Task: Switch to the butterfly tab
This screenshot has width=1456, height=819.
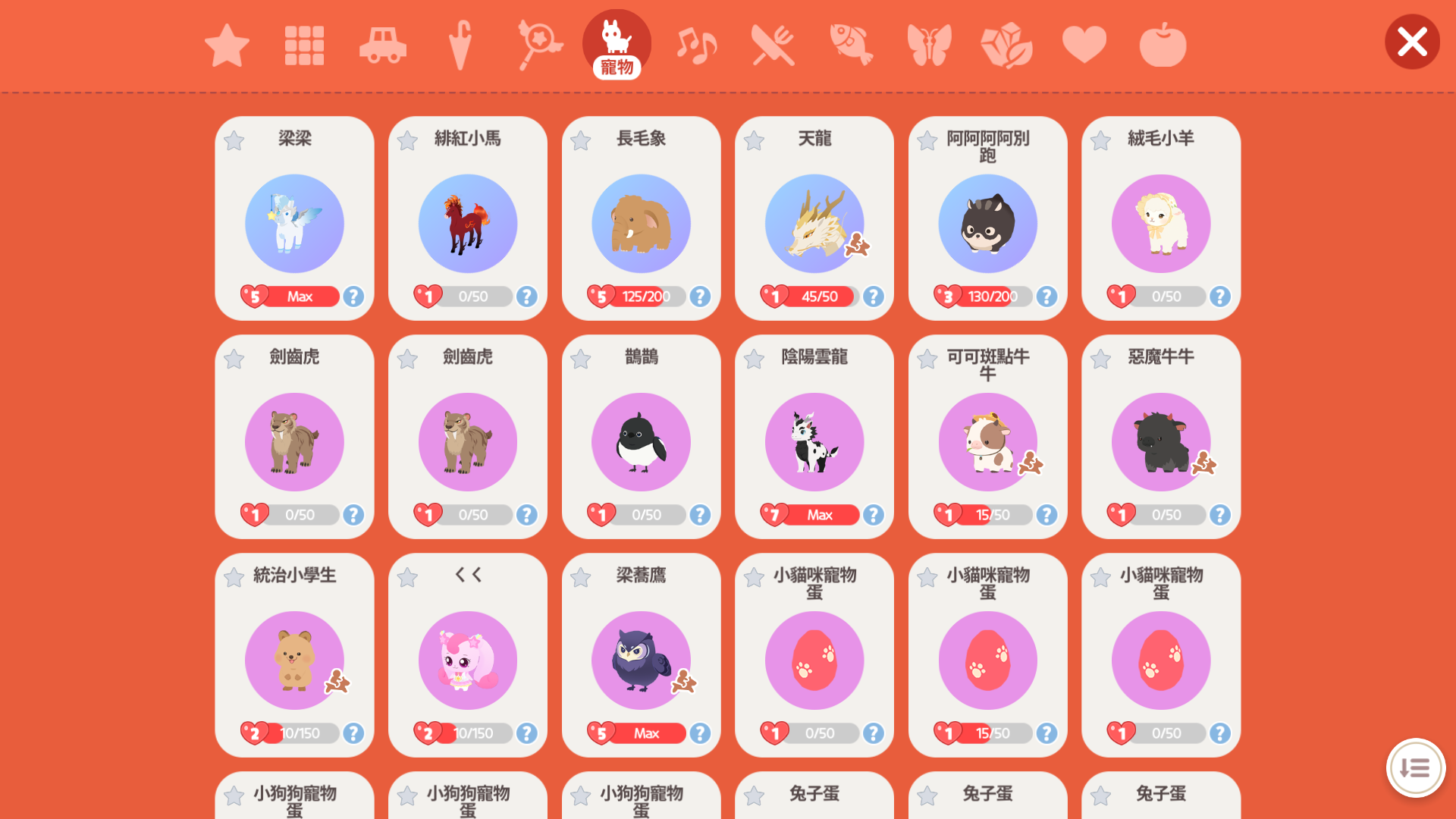Action: click(928, 45)
